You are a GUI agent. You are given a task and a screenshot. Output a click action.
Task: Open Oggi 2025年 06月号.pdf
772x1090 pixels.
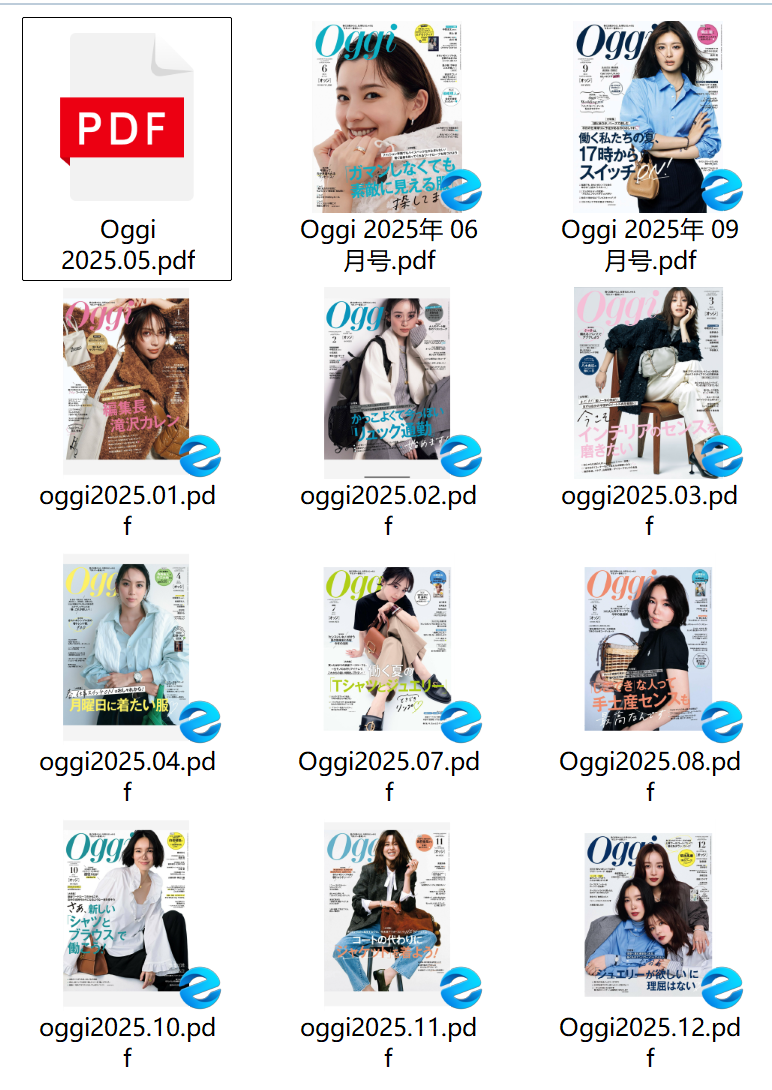click(388, 116)
